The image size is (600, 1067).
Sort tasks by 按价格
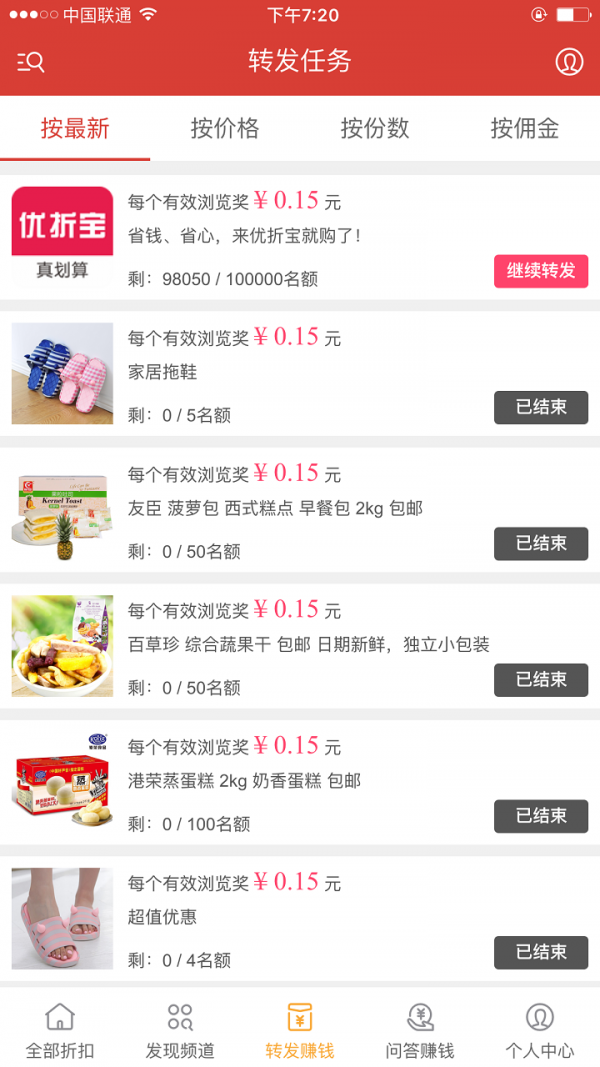(225, 128)
